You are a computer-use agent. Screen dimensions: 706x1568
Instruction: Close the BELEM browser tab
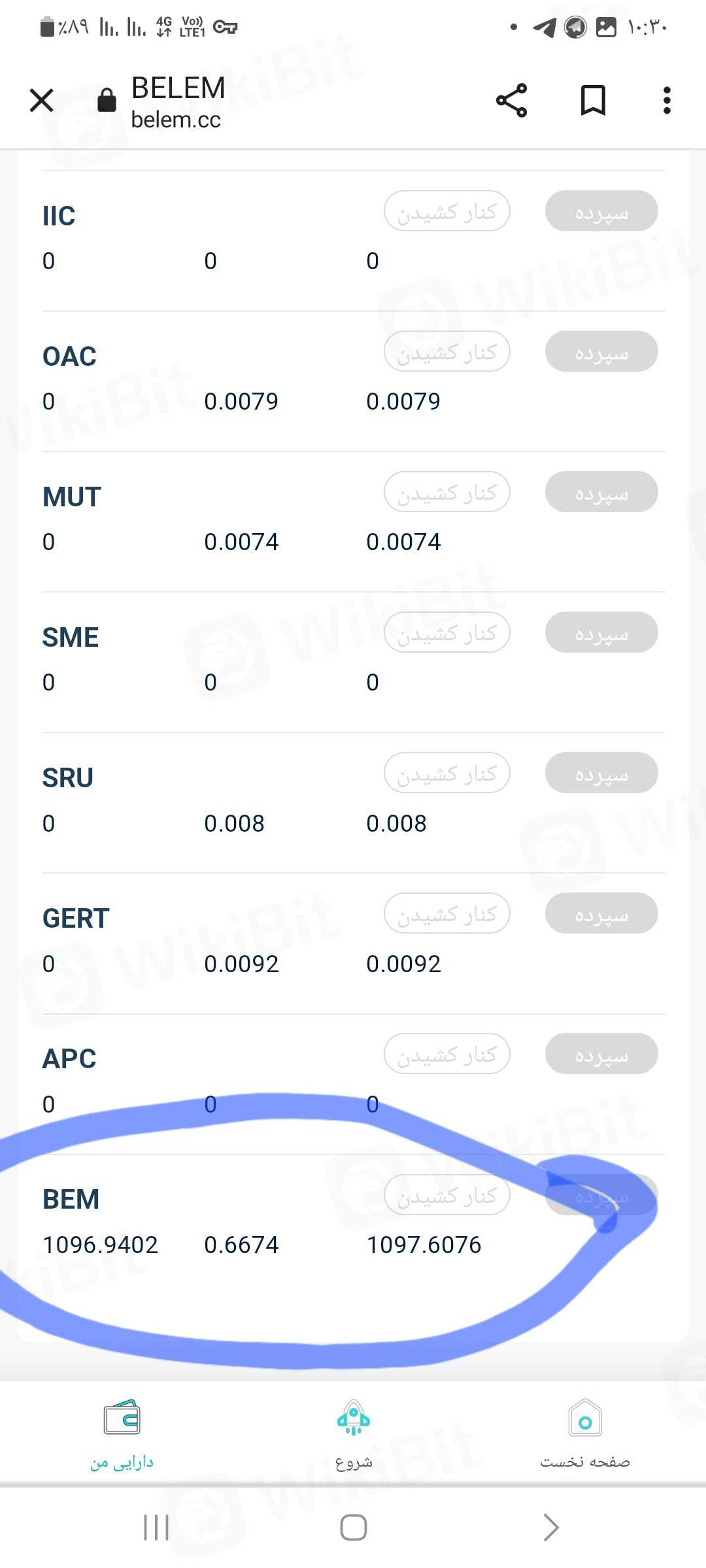[x=42, y=101]
